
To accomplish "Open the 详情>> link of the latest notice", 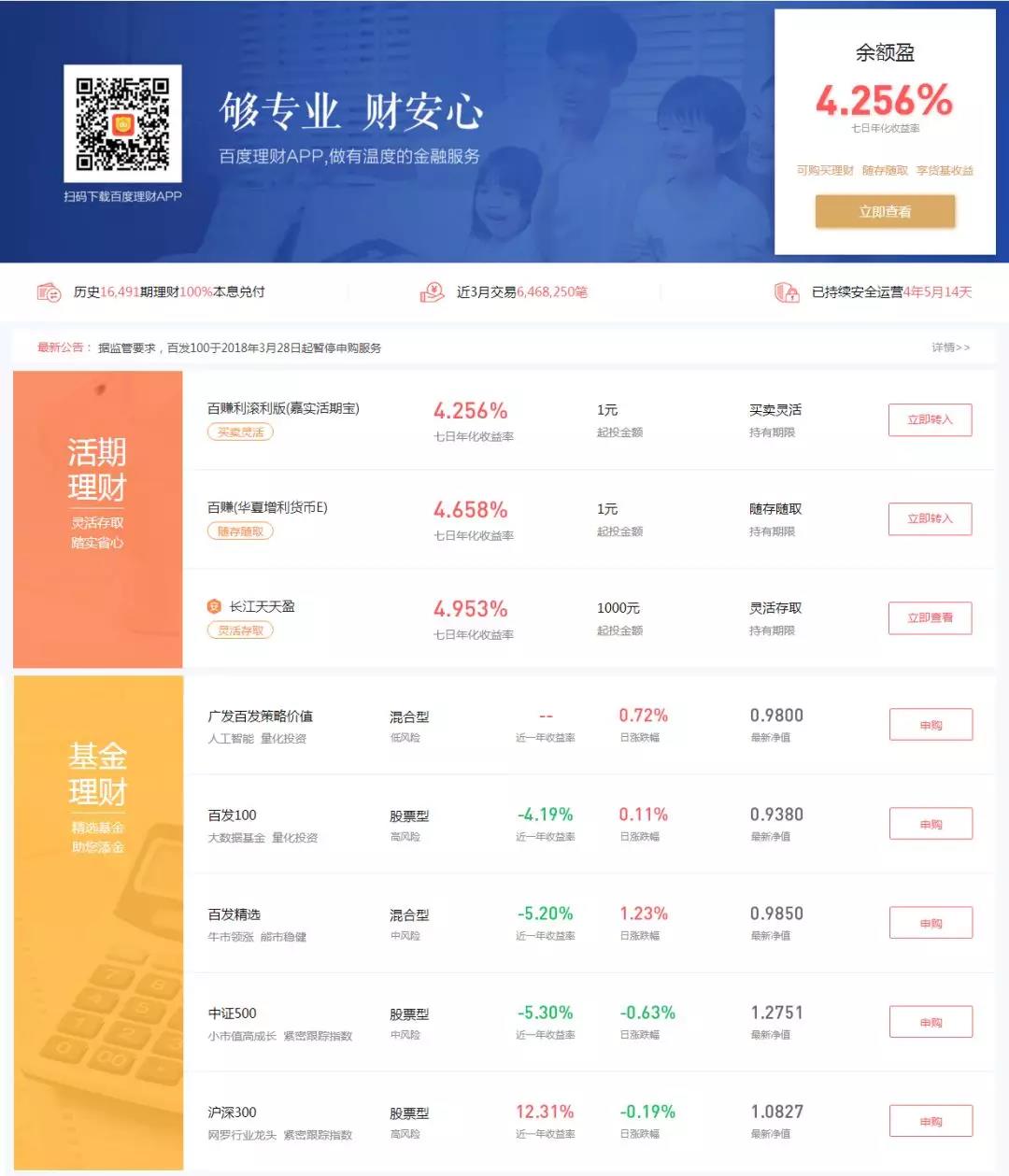I will click(x=950, y=347).
